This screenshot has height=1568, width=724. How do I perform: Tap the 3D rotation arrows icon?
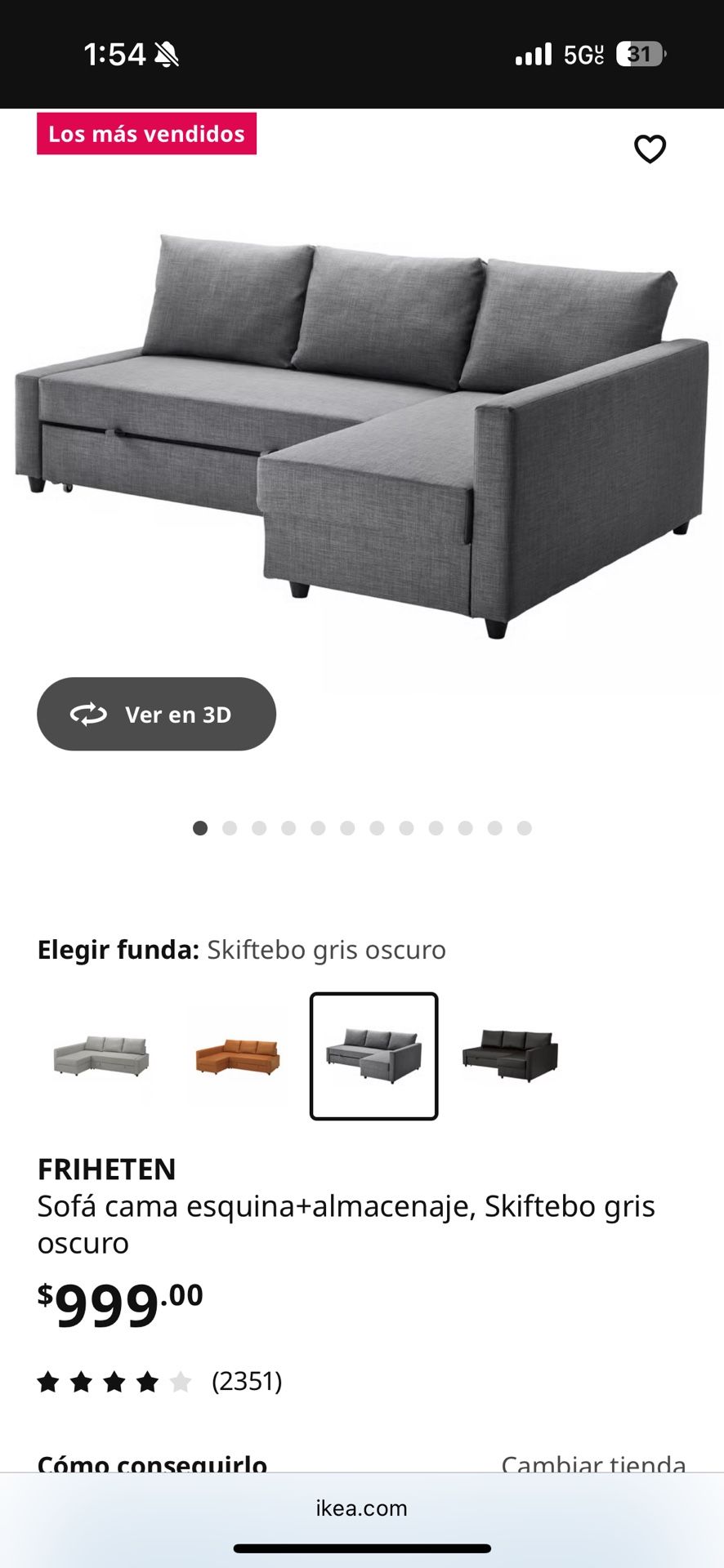point(89,714)
